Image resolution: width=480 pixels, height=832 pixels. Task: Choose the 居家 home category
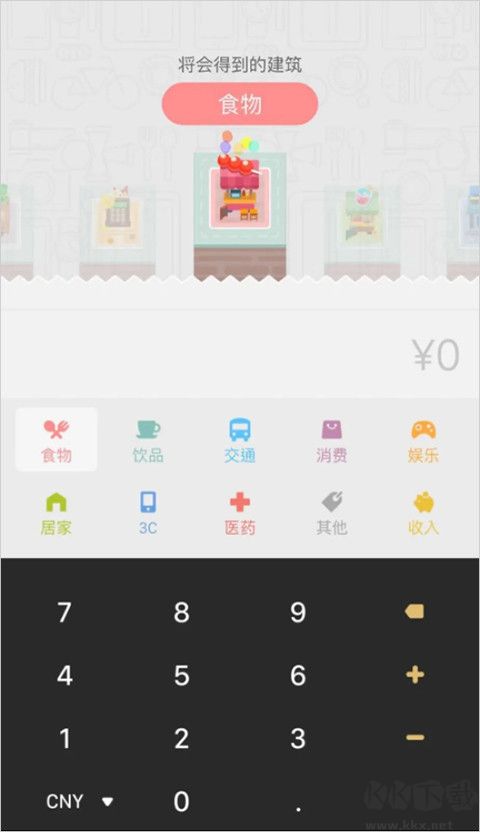(x=56, y=513)
